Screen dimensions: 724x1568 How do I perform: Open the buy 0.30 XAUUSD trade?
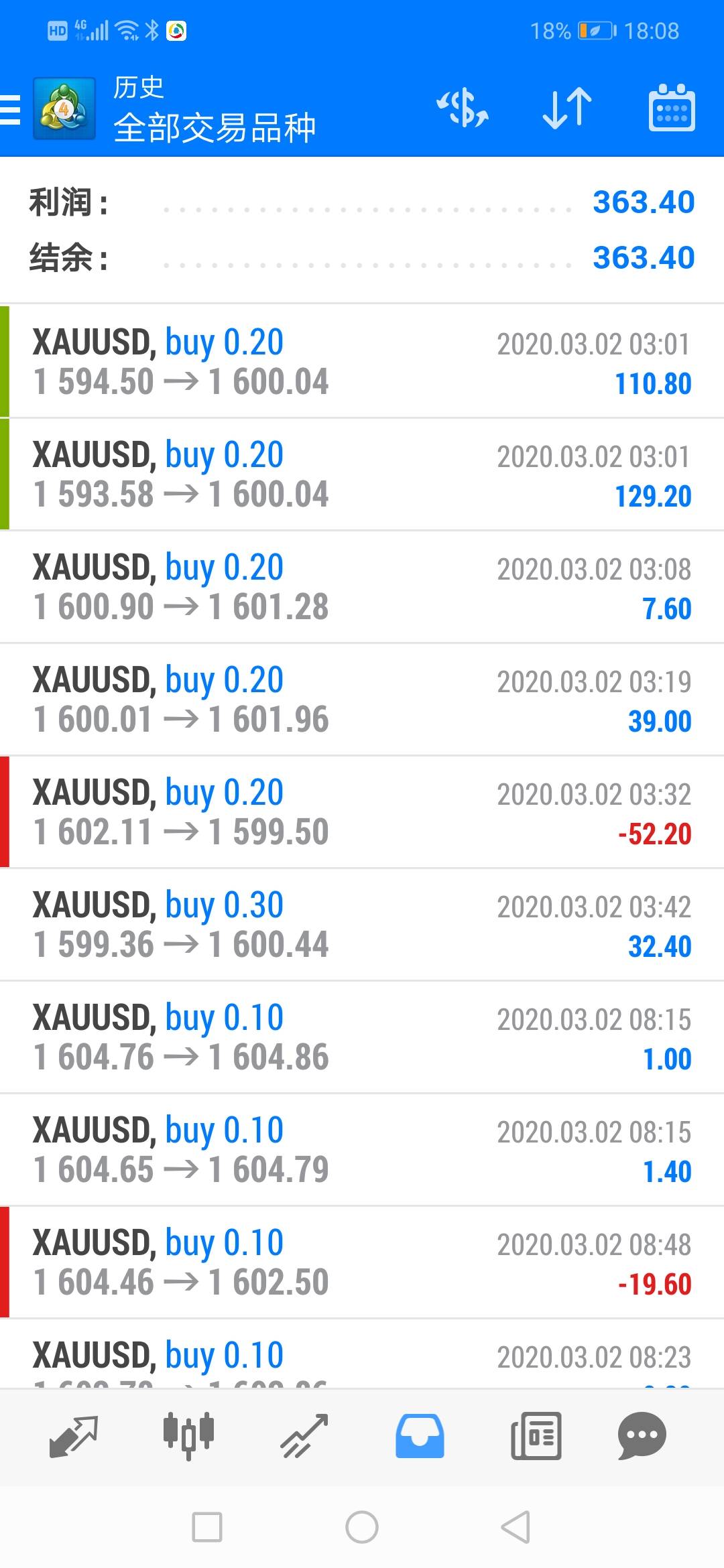(362, 925)
